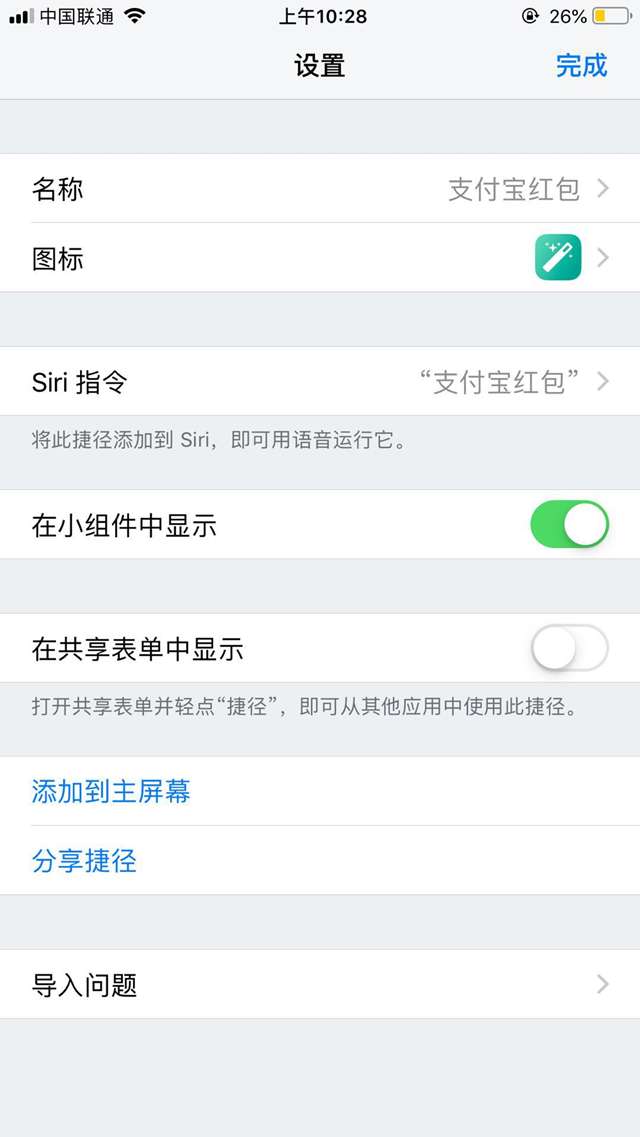Tap 分享捷径 to share the shortcut
640x1137 pixels.
pos(85,861)
